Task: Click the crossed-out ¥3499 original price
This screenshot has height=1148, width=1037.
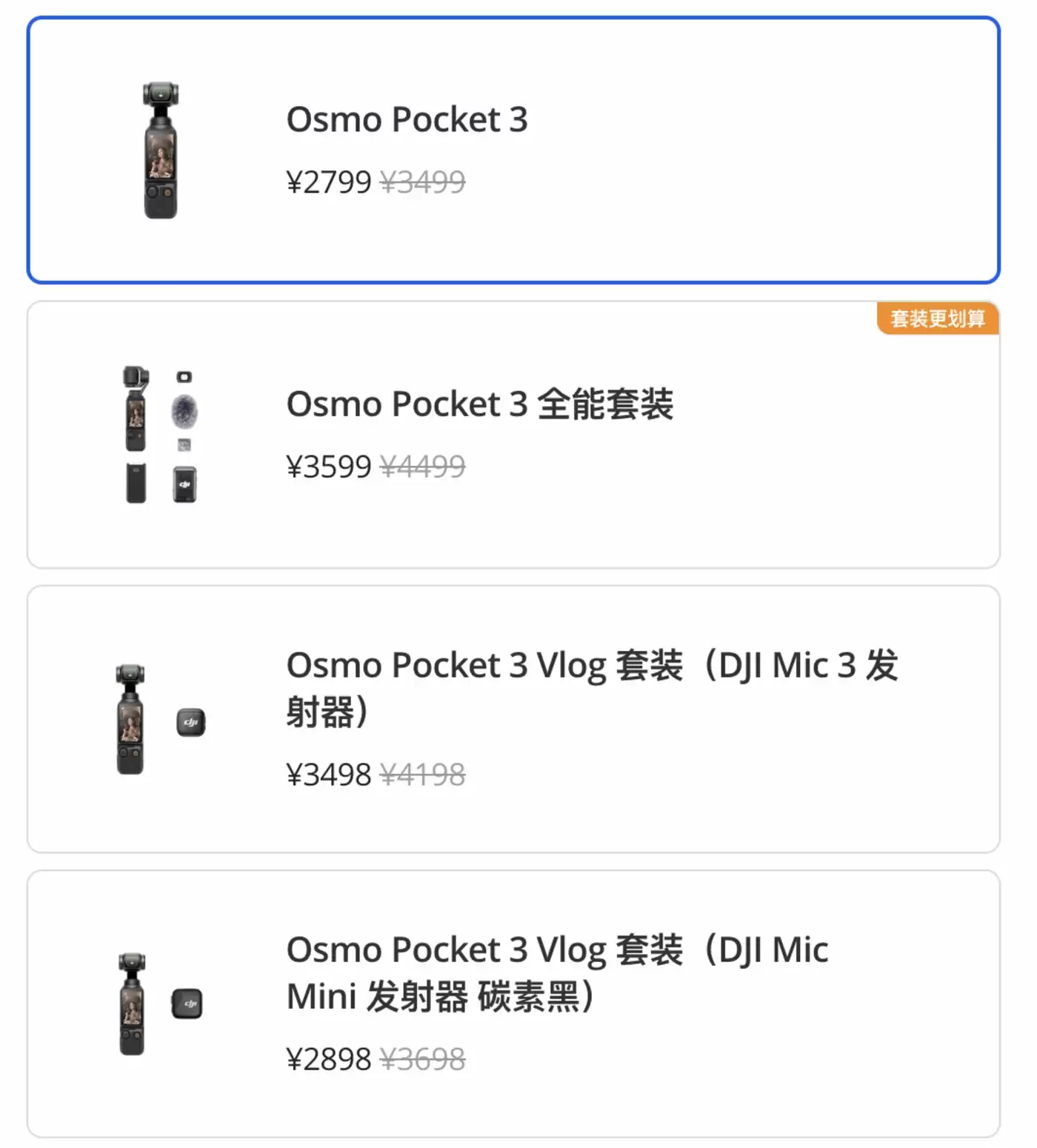Action: click(x=424, y=180)
